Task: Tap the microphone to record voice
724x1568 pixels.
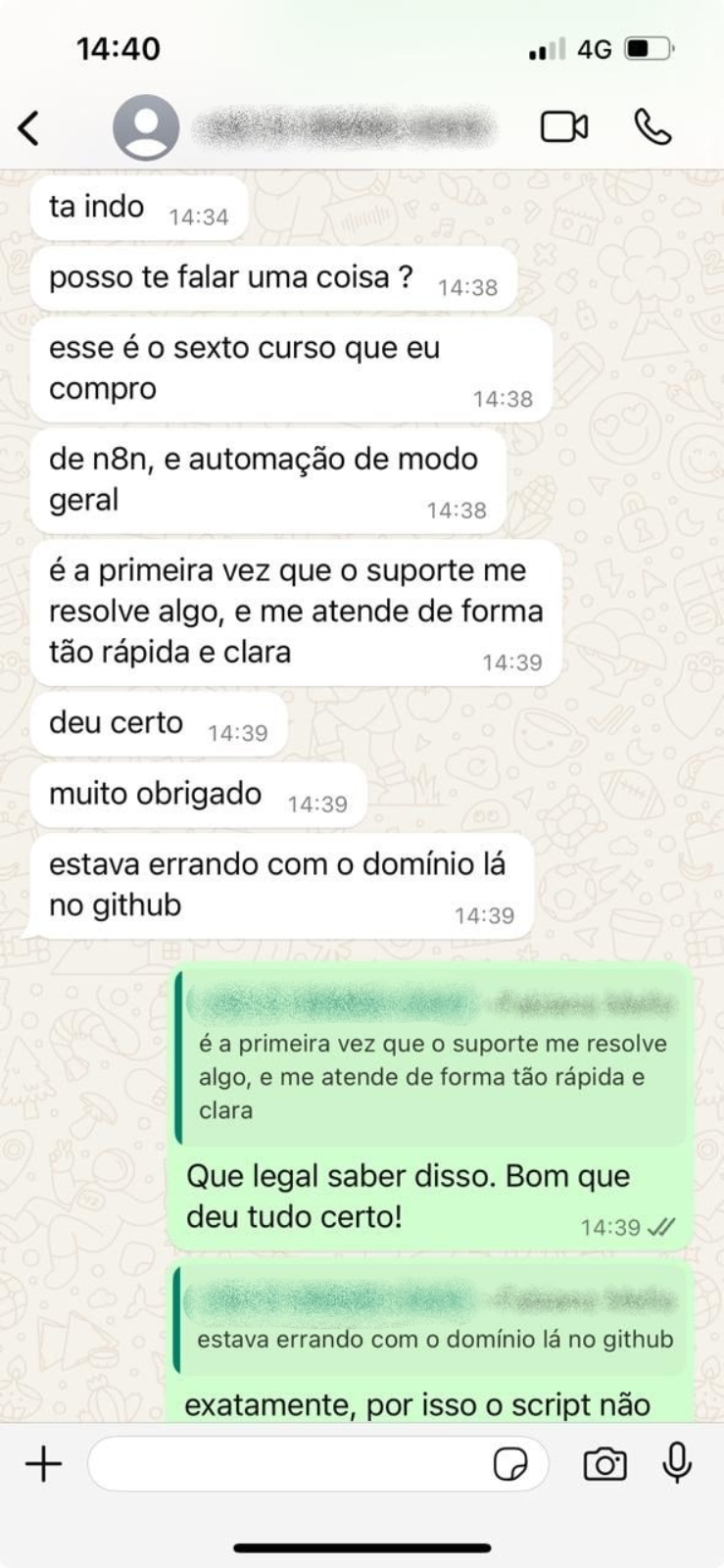Action: pos(677,1464)
